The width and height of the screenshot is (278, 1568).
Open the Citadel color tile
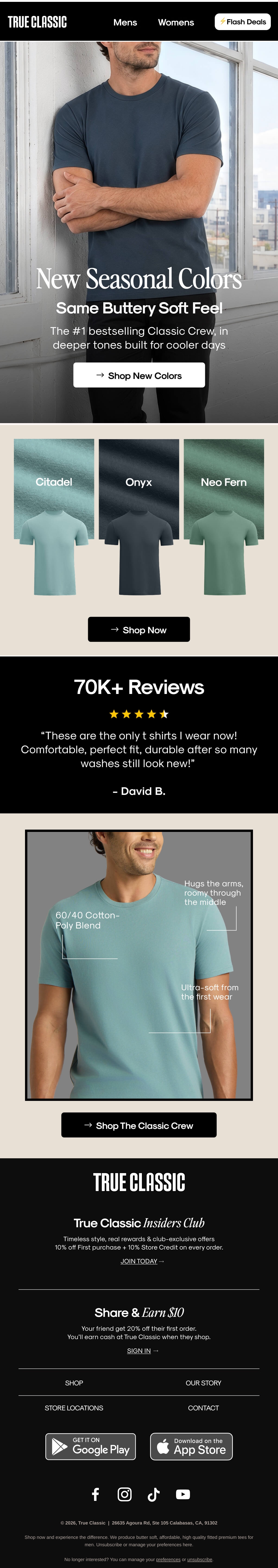54,517
